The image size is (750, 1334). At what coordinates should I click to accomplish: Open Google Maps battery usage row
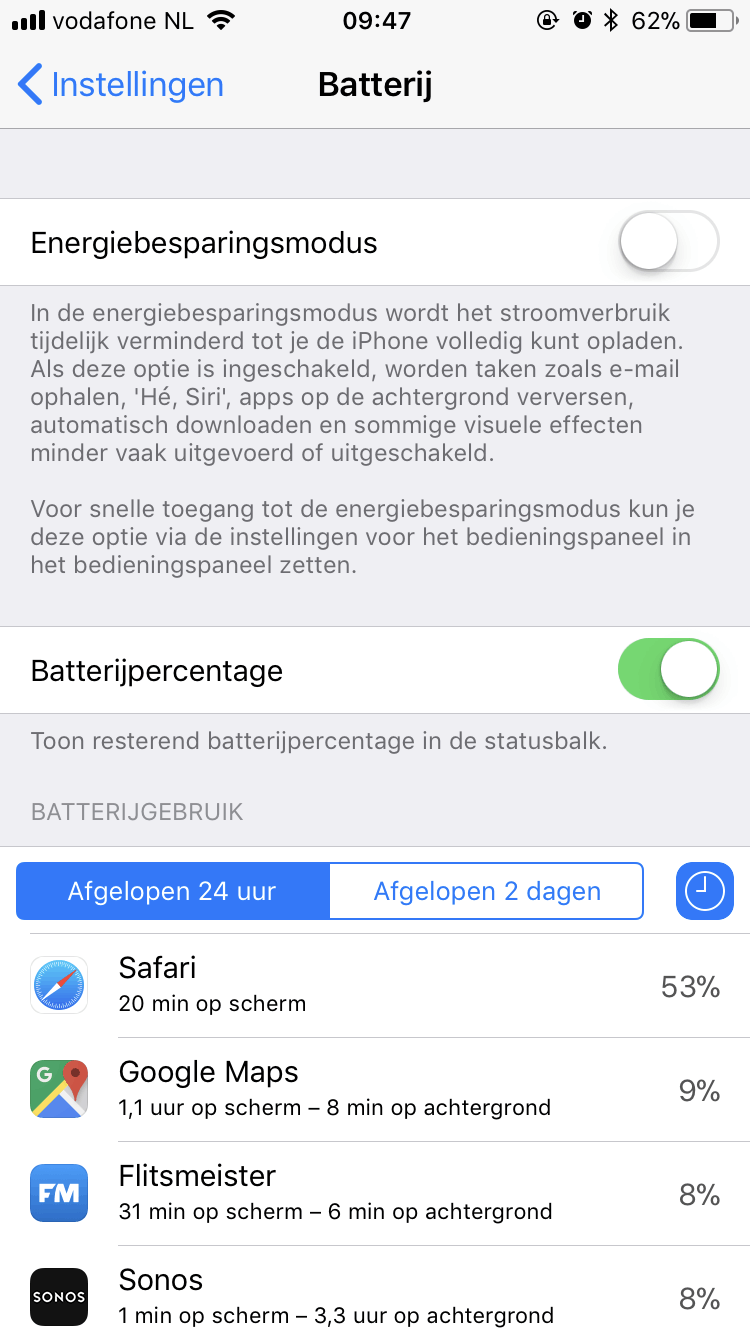[x=375, y=1089]
